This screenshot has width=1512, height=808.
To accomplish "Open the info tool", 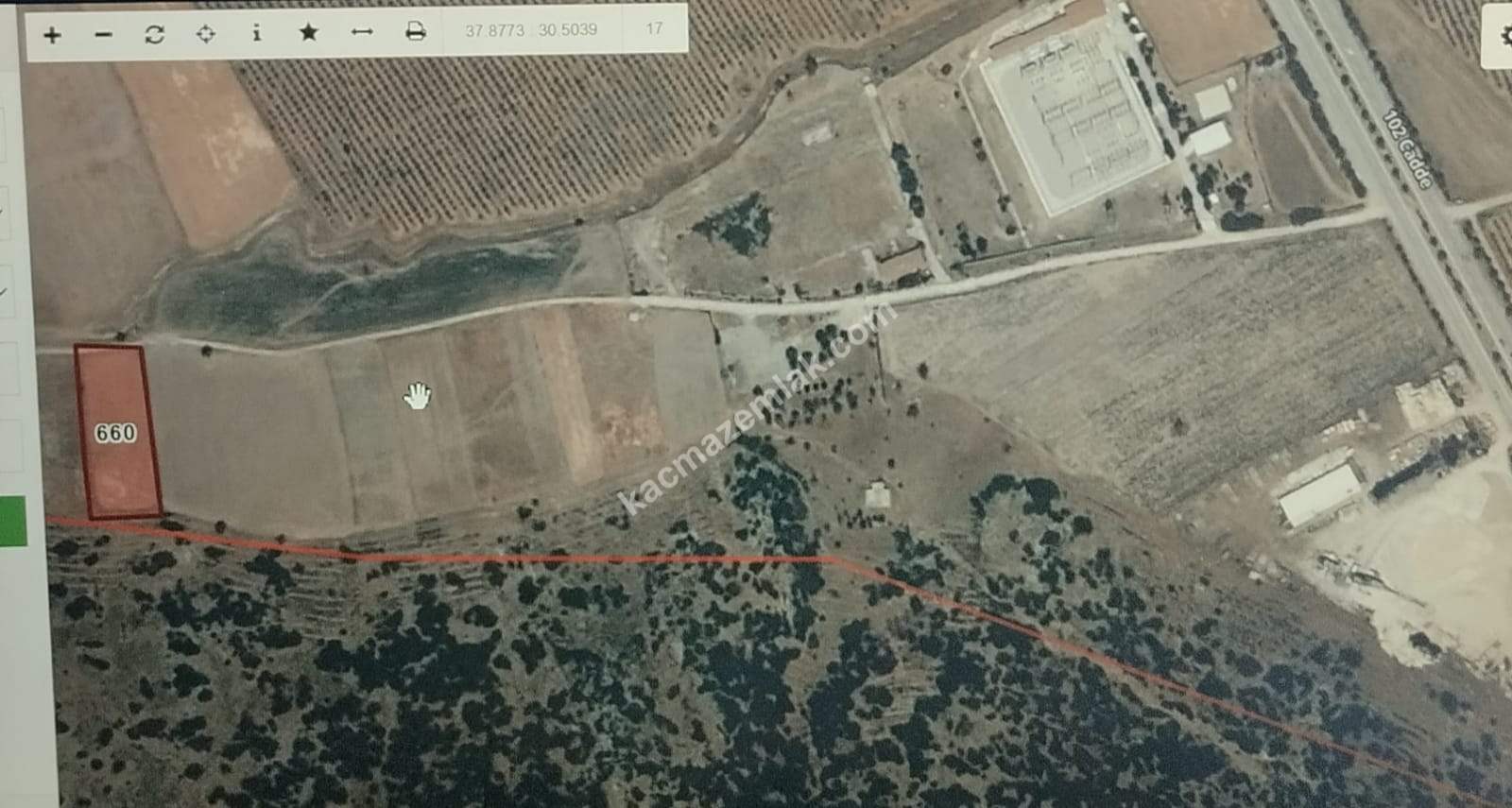I will click(256, 33).
